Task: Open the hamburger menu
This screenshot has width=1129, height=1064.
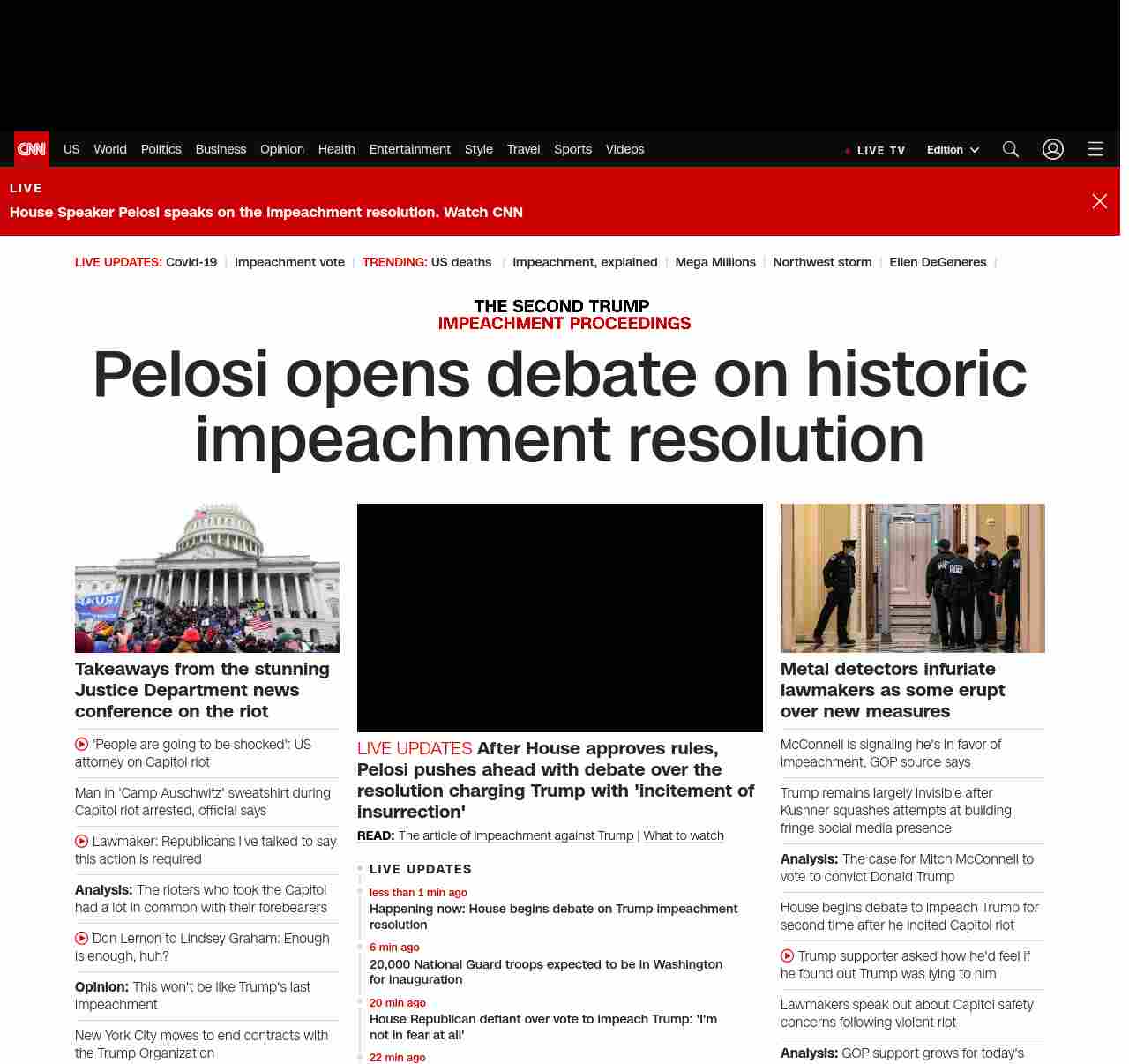Action: point(1095,149)
